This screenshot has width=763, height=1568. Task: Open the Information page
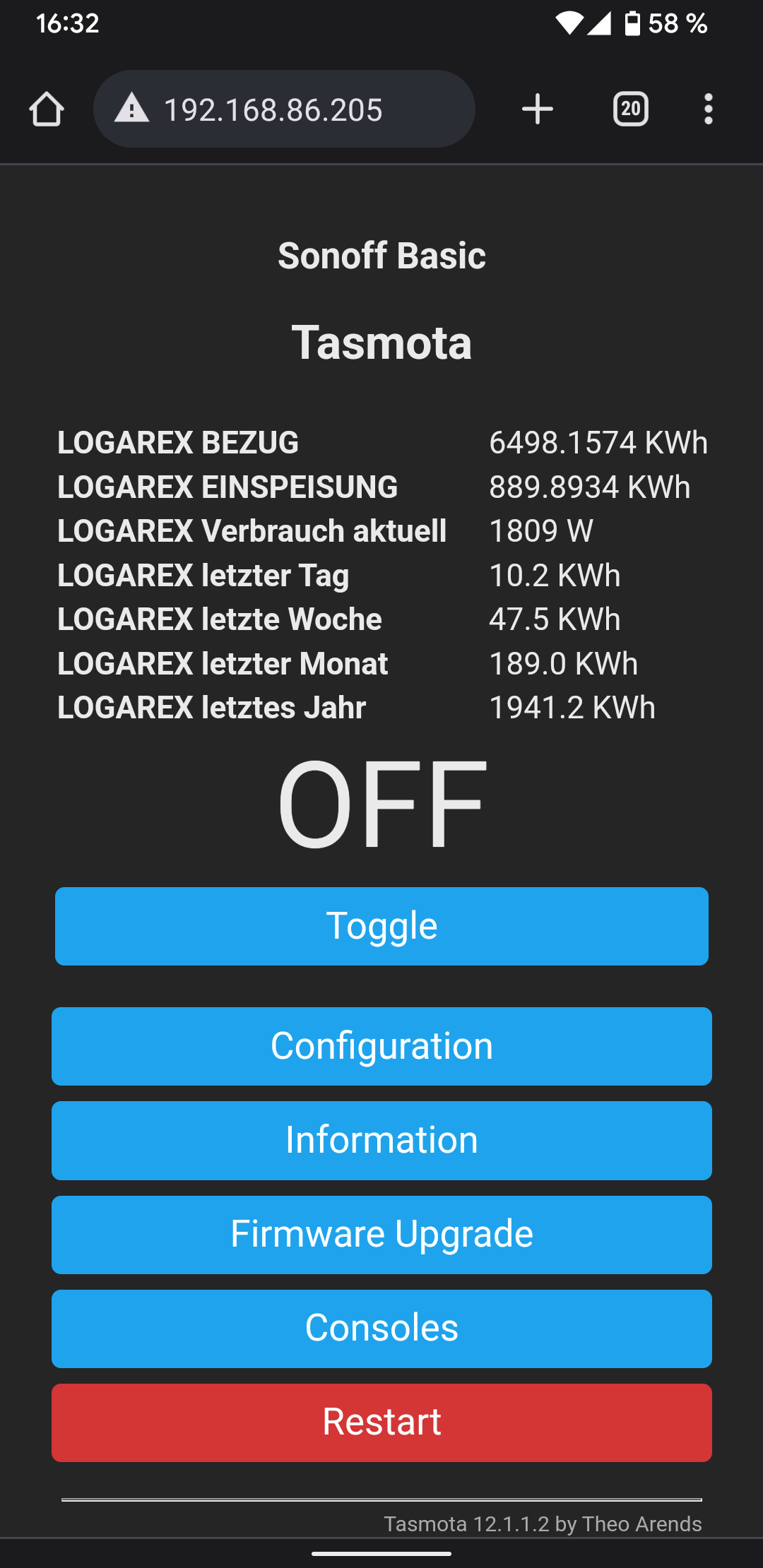pos(381,1140)
